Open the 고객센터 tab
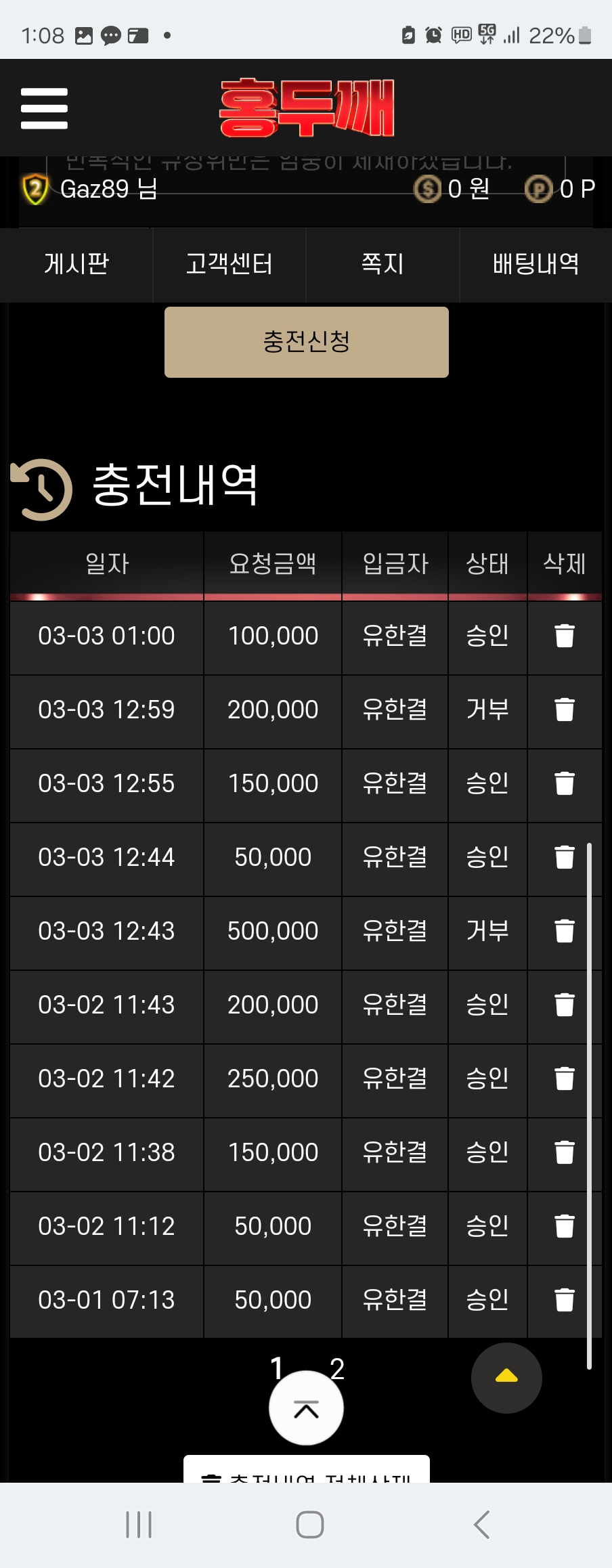Image resolution: width=612 pixels, height=1568 pixels. (x=229, y=264)
